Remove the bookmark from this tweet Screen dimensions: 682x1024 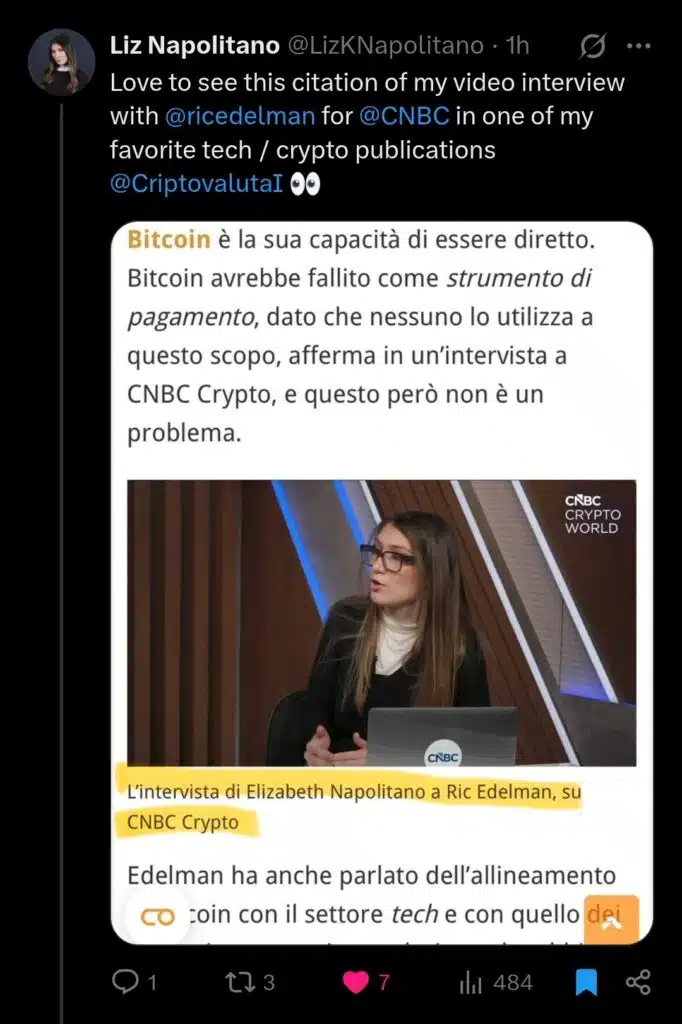click(586, 982)
